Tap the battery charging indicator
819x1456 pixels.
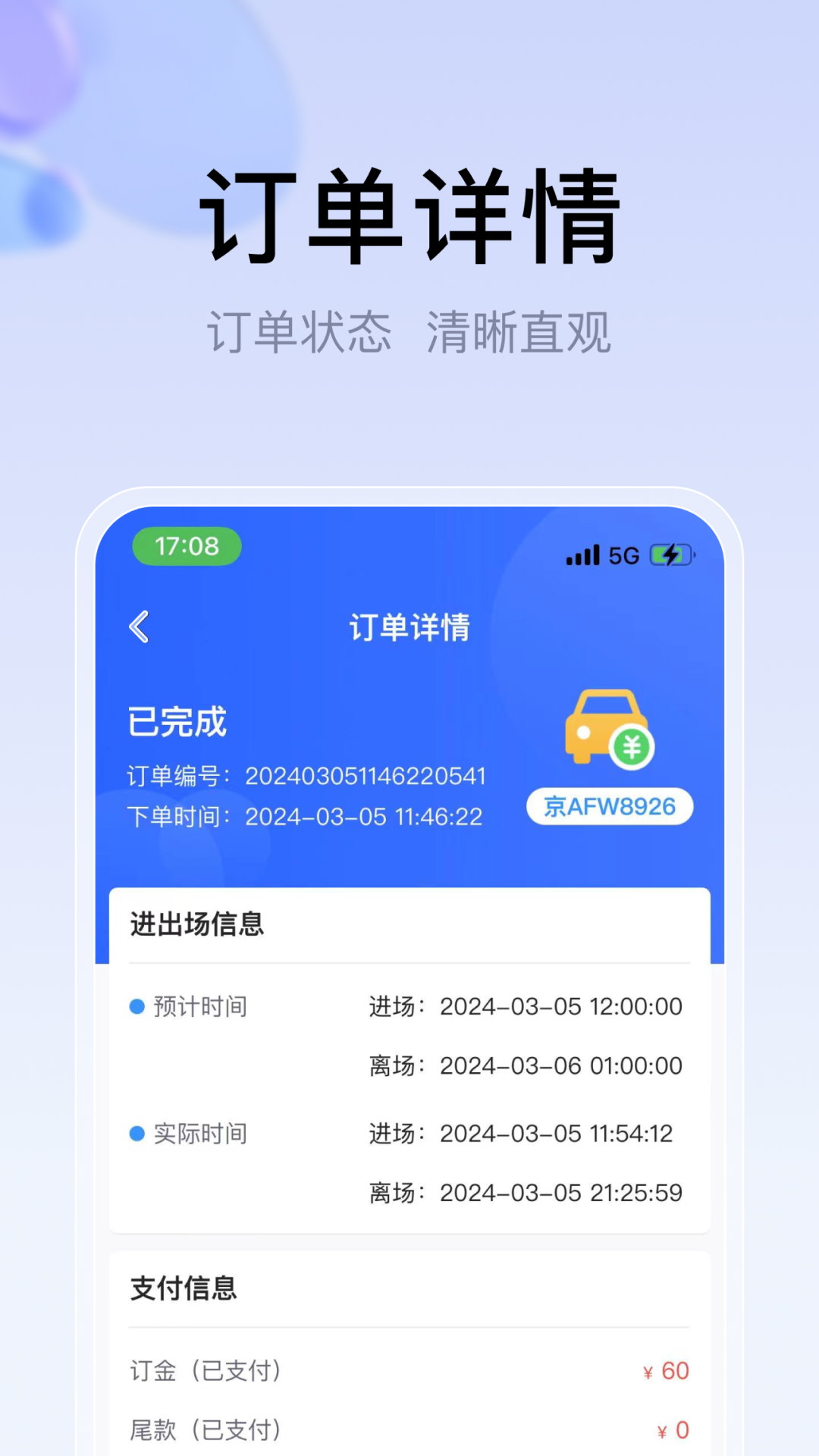pyautogui.click(x=670, y=554)
